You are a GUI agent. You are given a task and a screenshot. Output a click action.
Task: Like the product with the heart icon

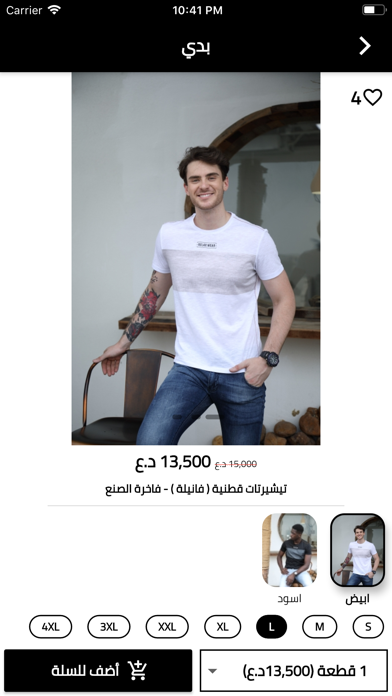tap(372, 97)
